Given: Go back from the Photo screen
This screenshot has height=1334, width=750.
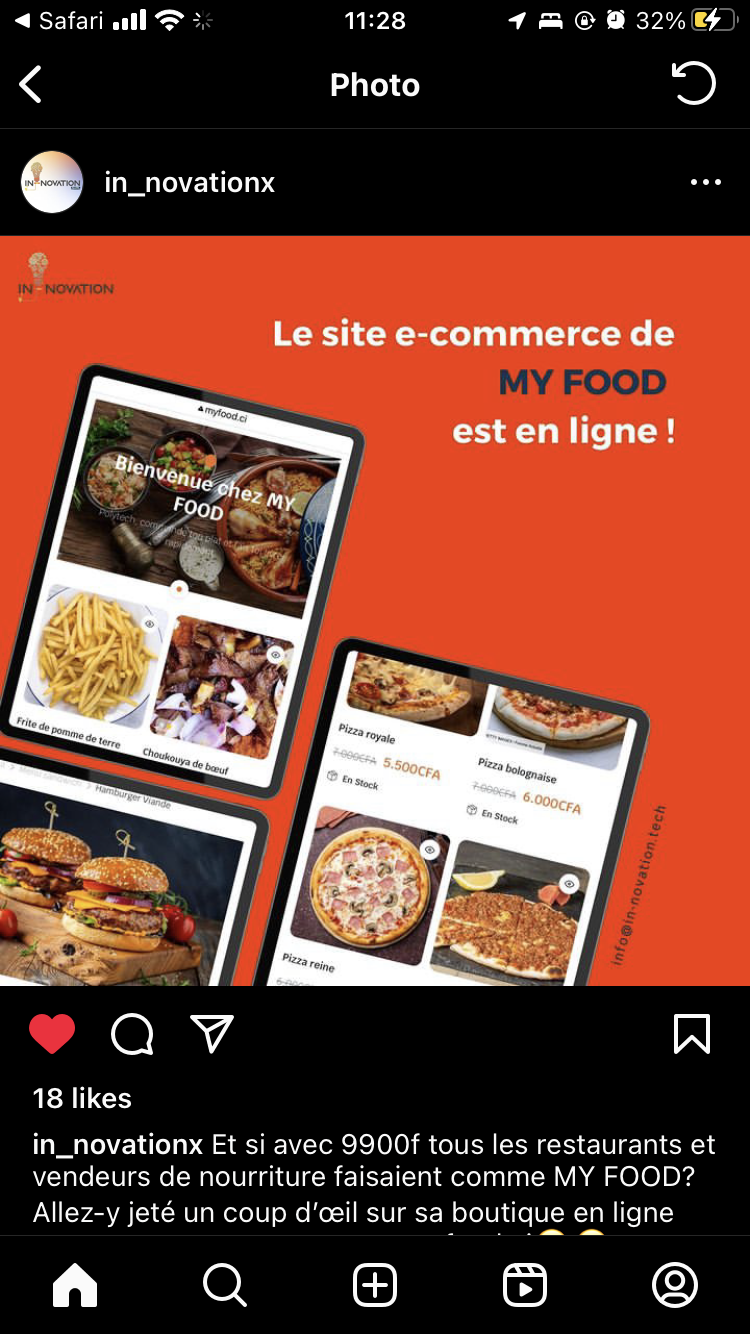Looking at the screenshot, I should coord(32,85).
